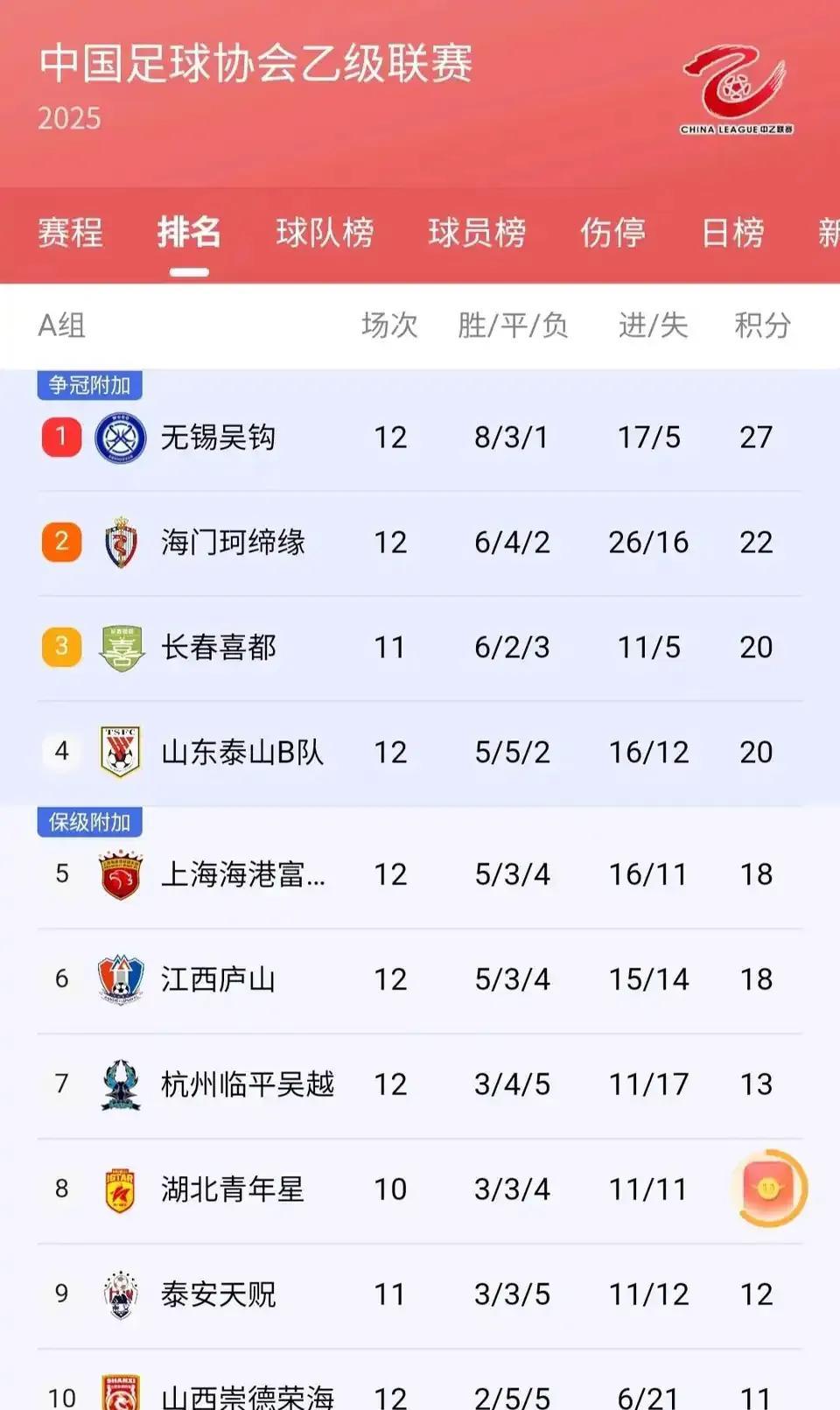The width and height of the screenshot is (840, 1410).
Task: Tap the floating red envelope icon
Action: (769, 1189)
